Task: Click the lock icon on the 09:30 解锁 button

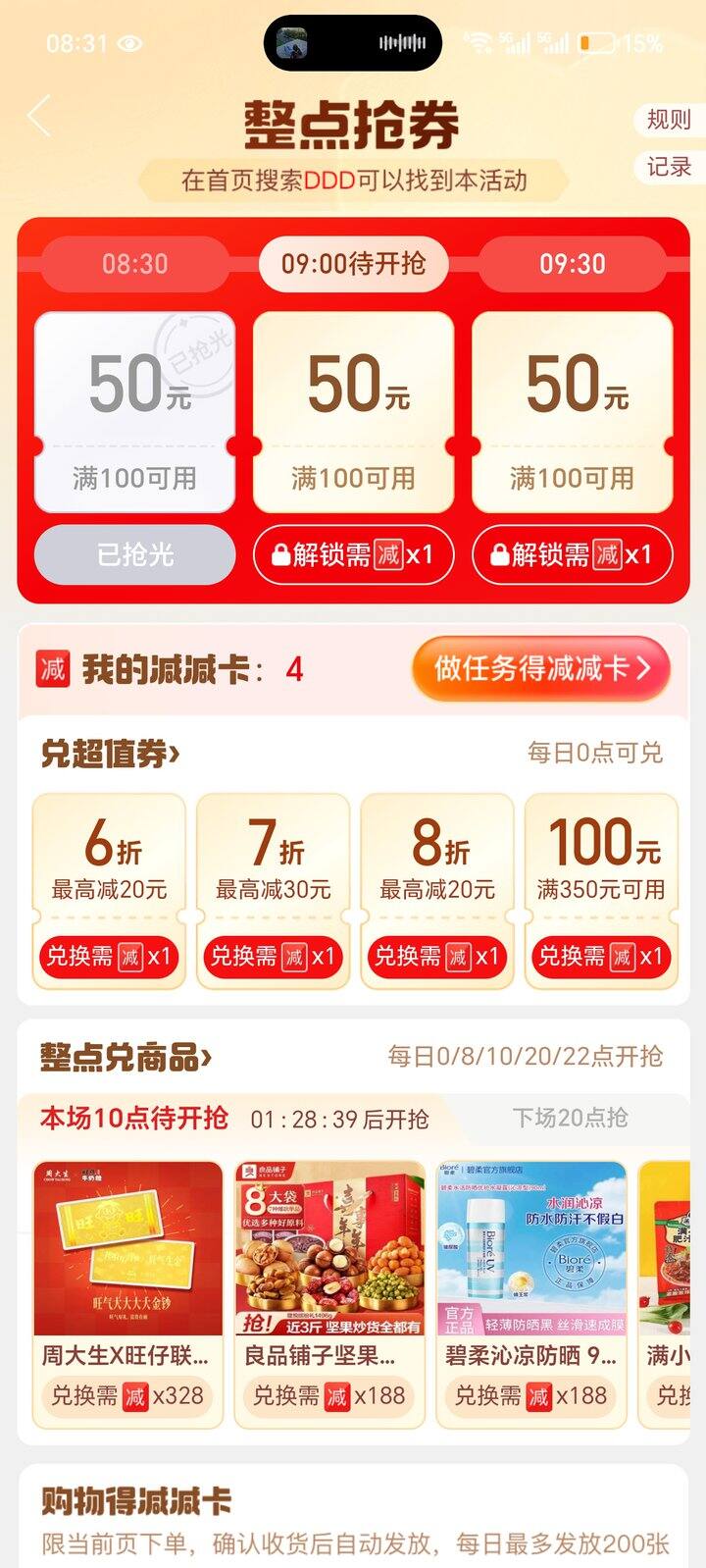Action: 501,555
